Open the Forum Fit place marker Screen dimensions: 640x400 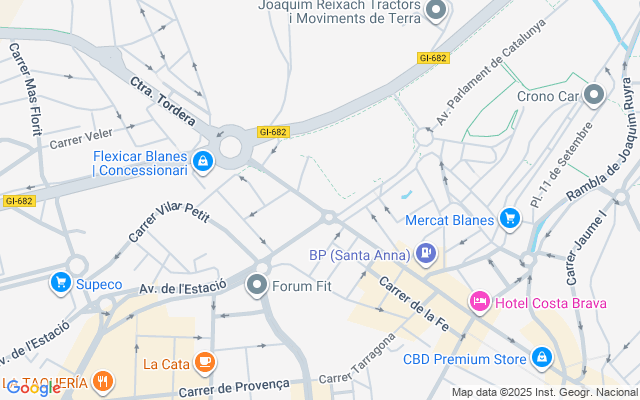coord(258,286)
